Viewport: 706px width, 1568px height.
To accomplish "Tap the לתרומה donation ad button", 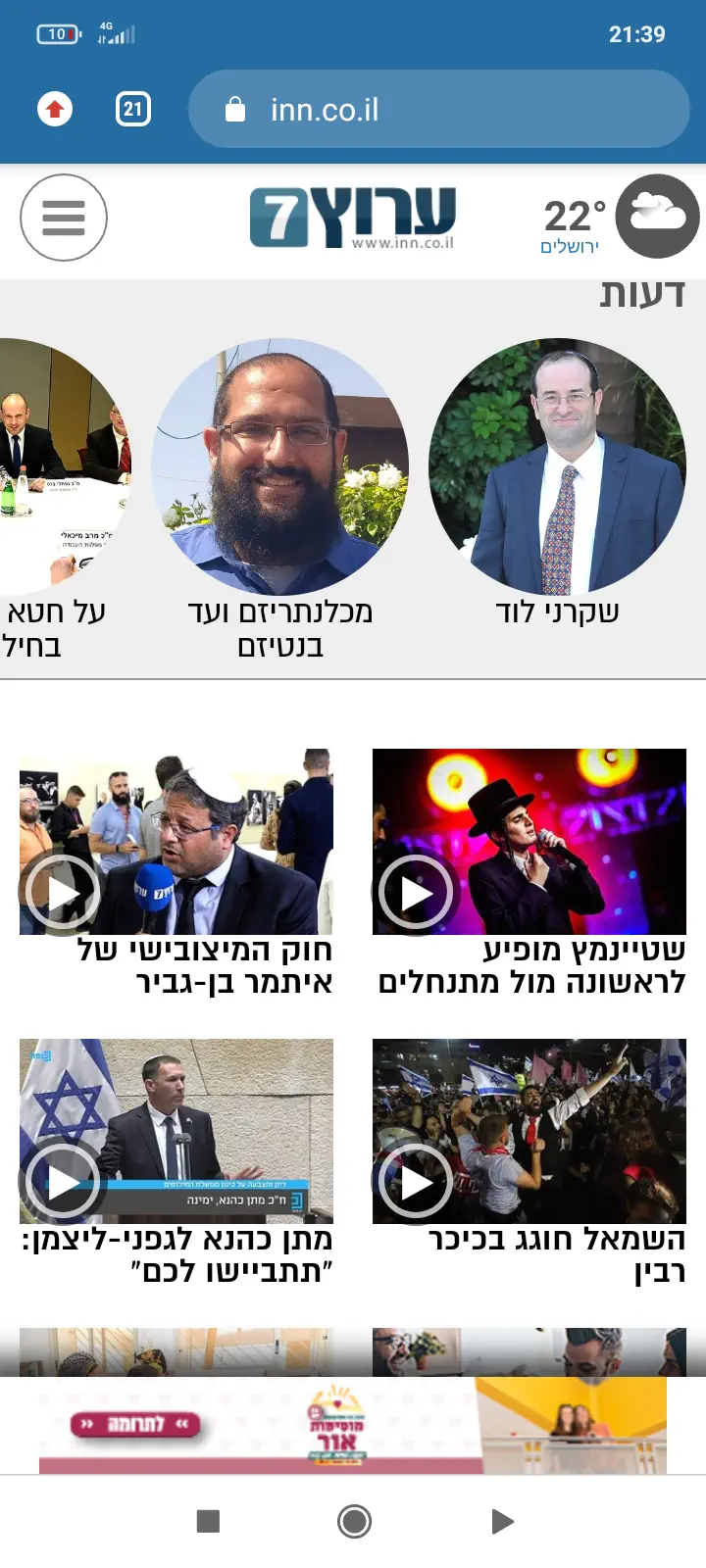I will pyautogui.click(x=134, y=1424).
